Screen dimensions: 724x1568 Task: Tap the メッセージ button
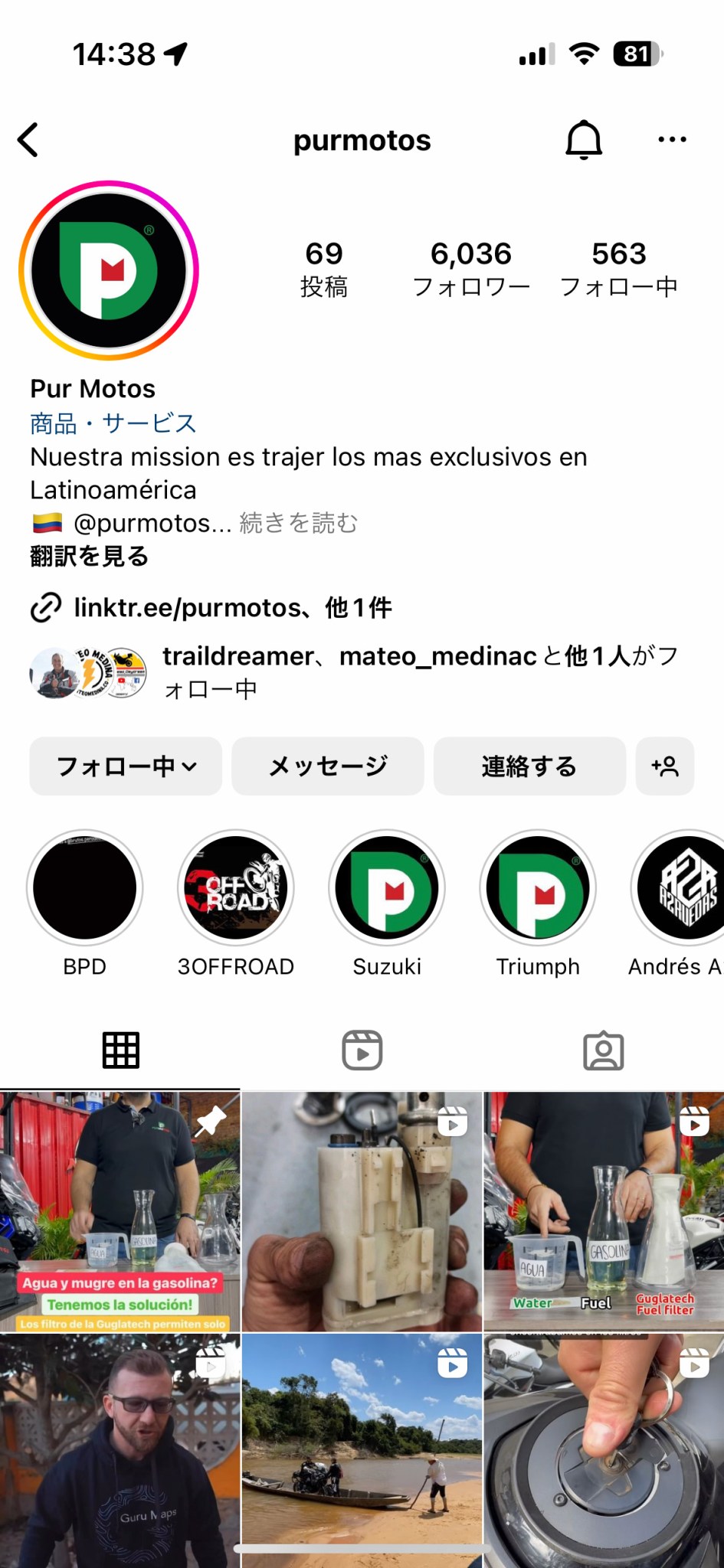328,766
